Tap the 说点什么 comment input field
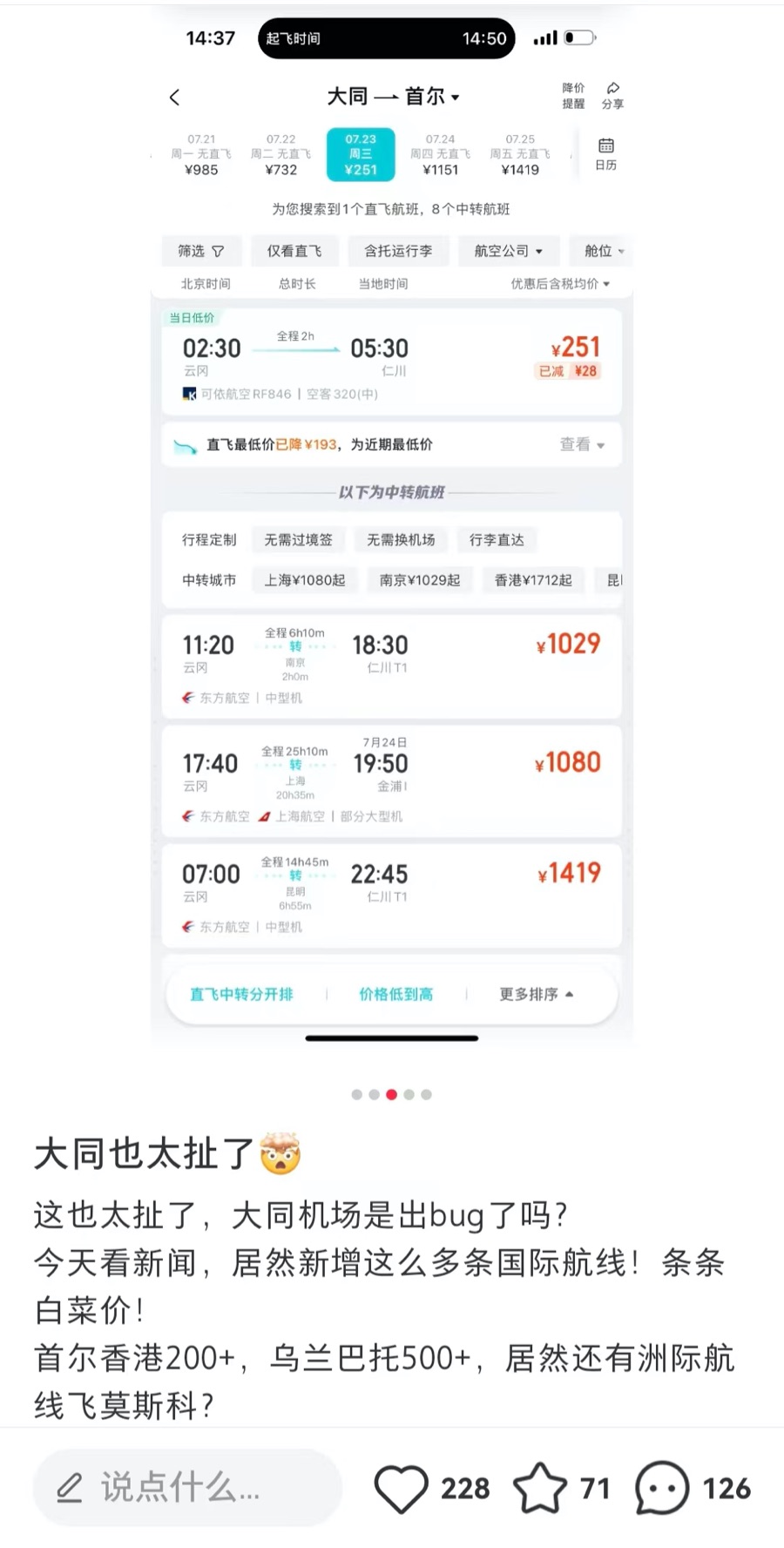784x1548 pixels. [187, 1488]
